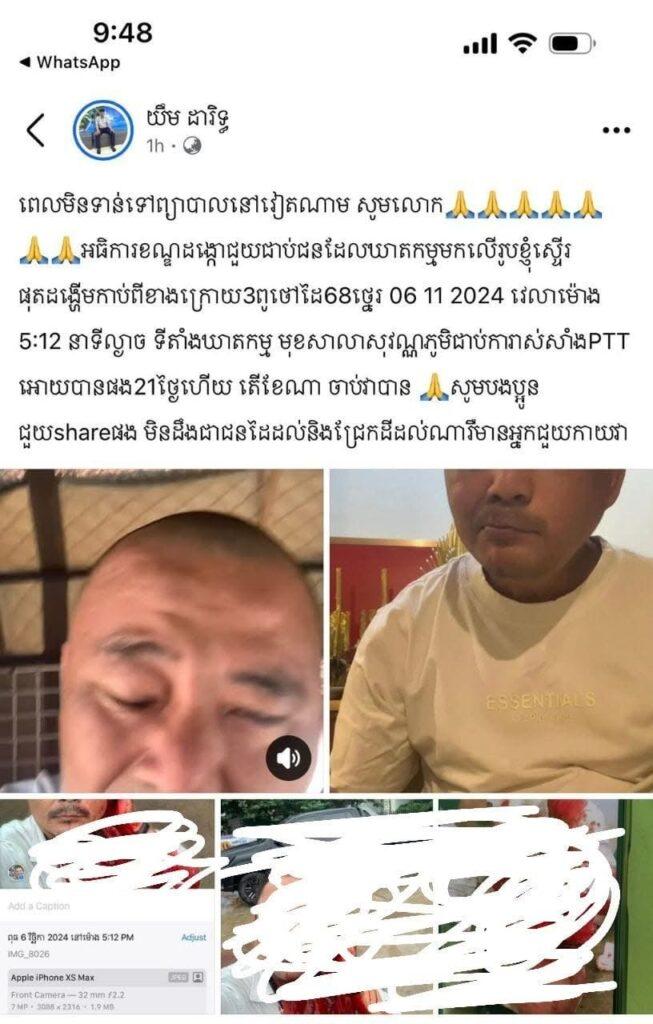Open the photo with the Essentials t-shirt
This screenshot has height=1024, width=653.
tap(490, 630)
